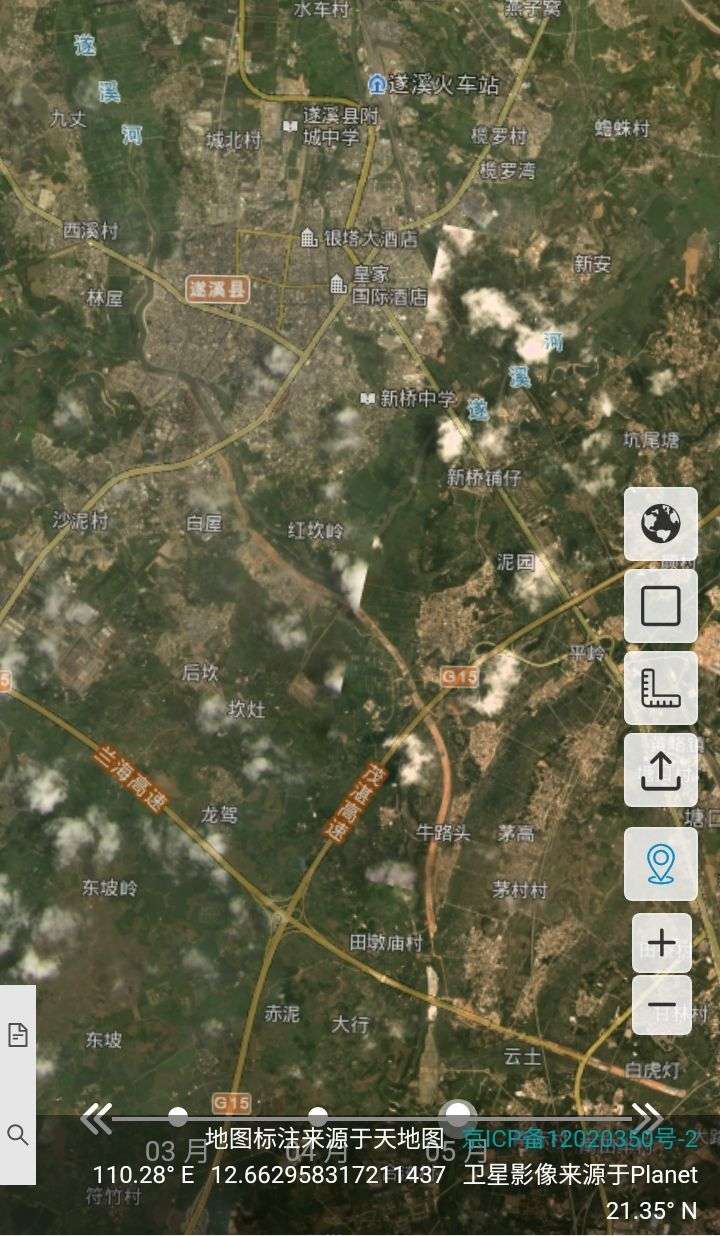Open the search magnifier icon
The height and width of the screenshot is (1236, 720).
click(x=18, y=1134)
